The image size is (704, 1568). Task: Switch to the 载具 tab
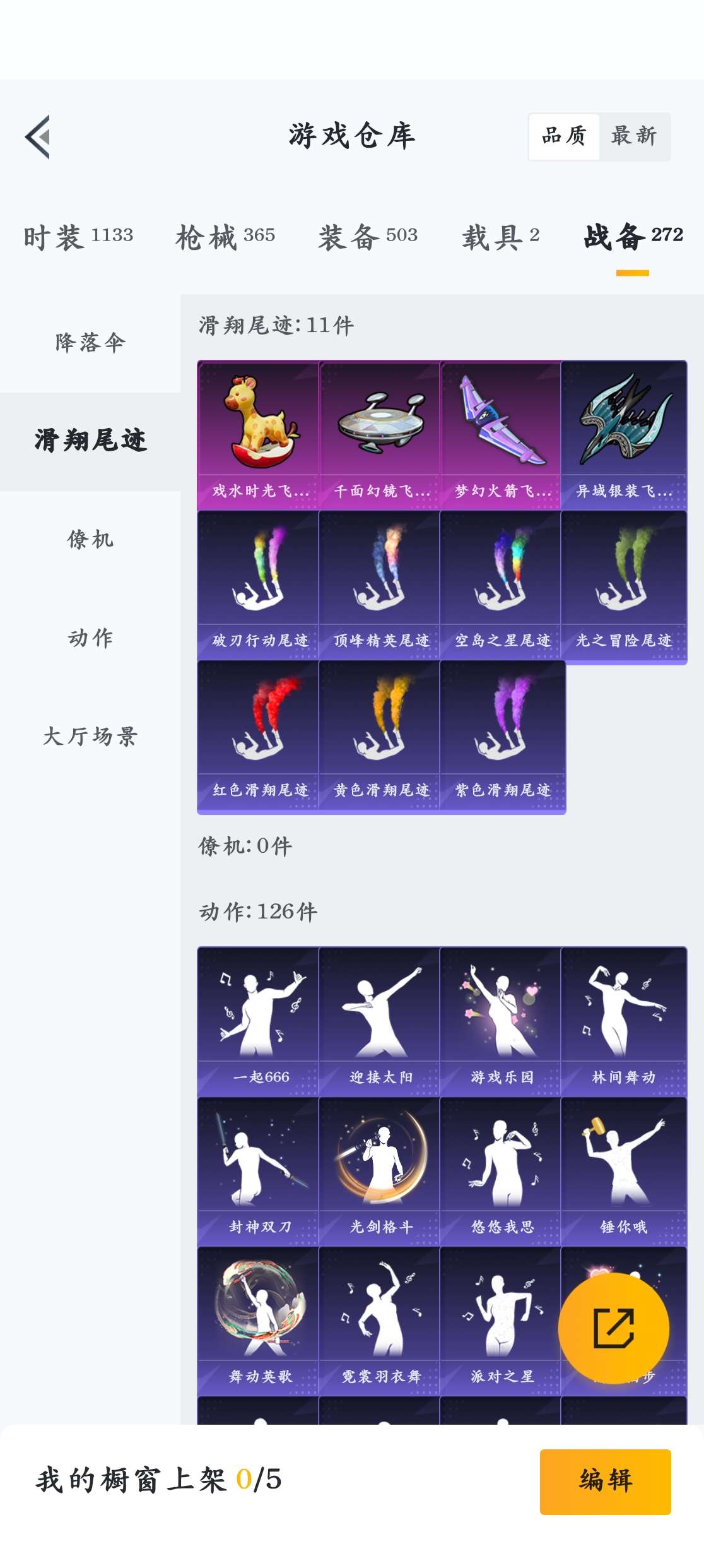[x=500, y=237]
